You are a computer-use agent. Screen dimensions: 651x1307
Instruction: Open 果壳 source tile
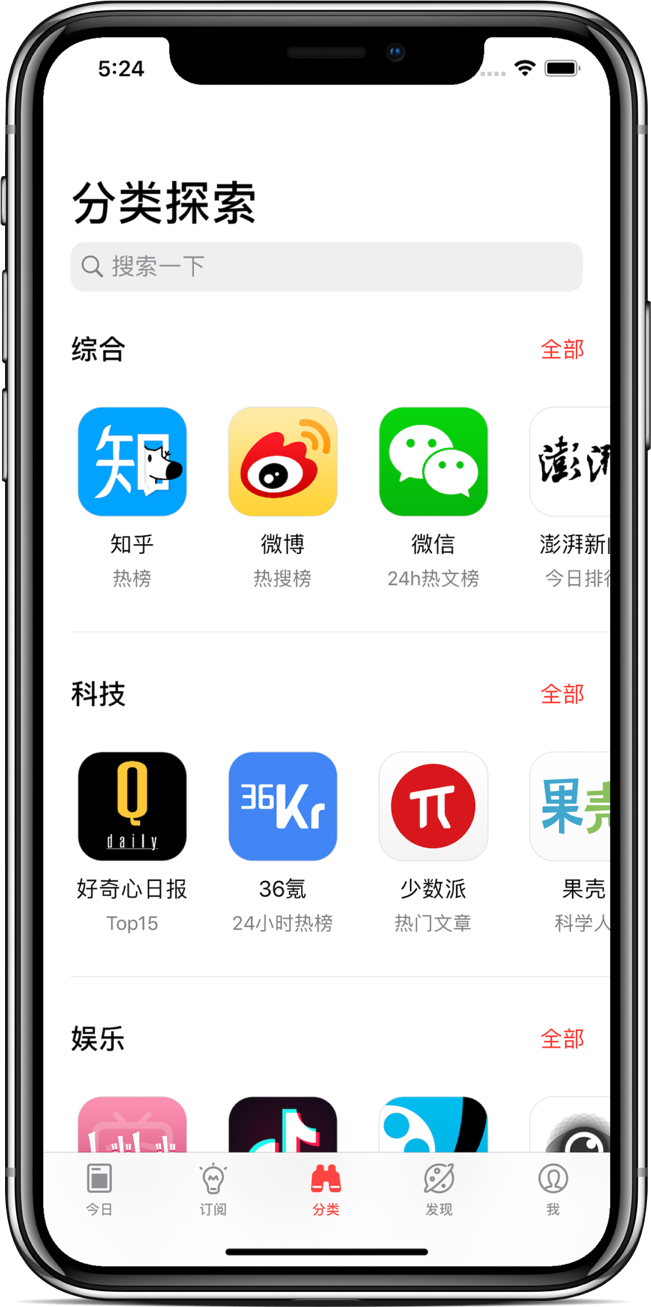572,807
